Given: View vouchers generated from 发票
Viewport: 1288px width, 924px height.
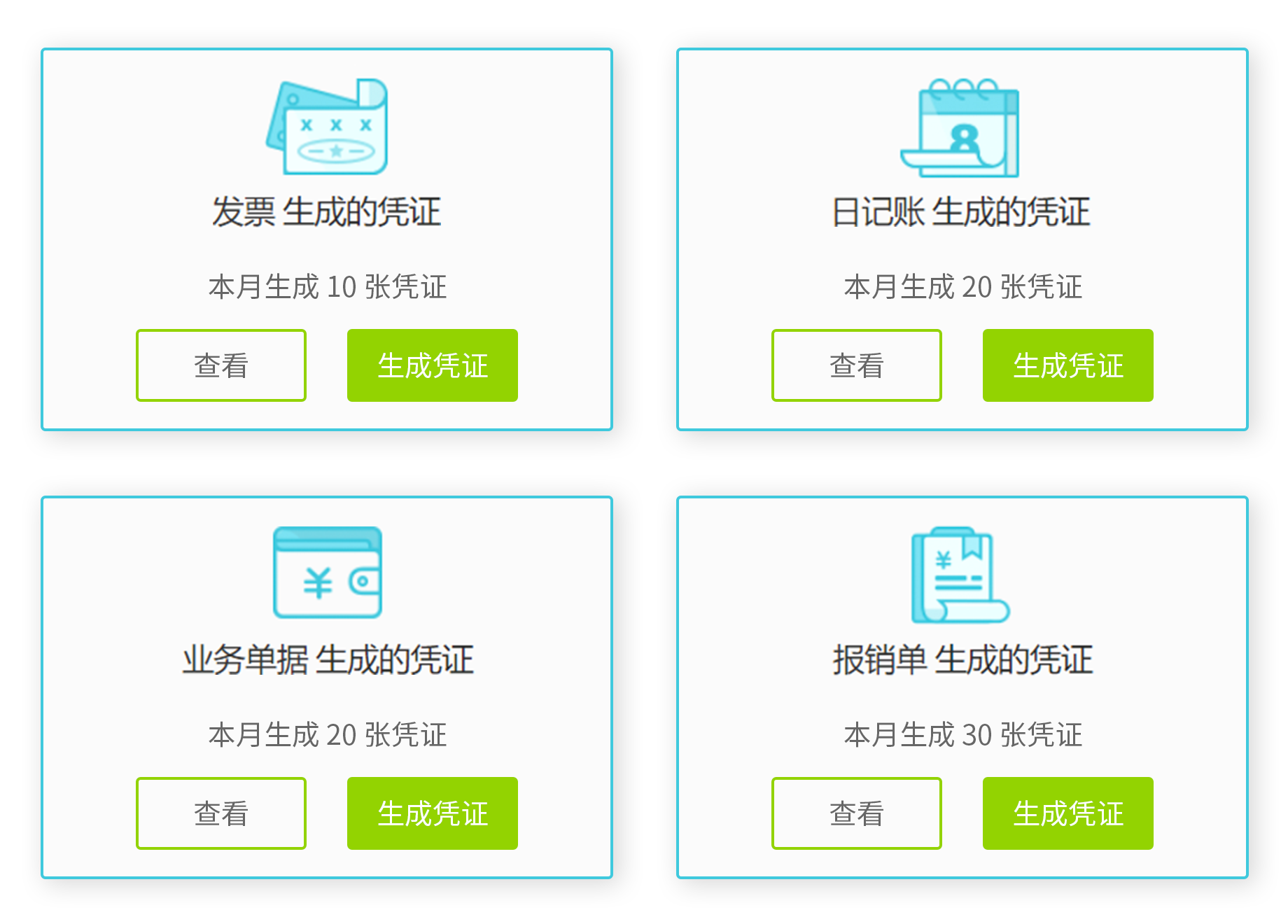Looking at the screenshot, I should pyautogui.click(x=221, y=365).
